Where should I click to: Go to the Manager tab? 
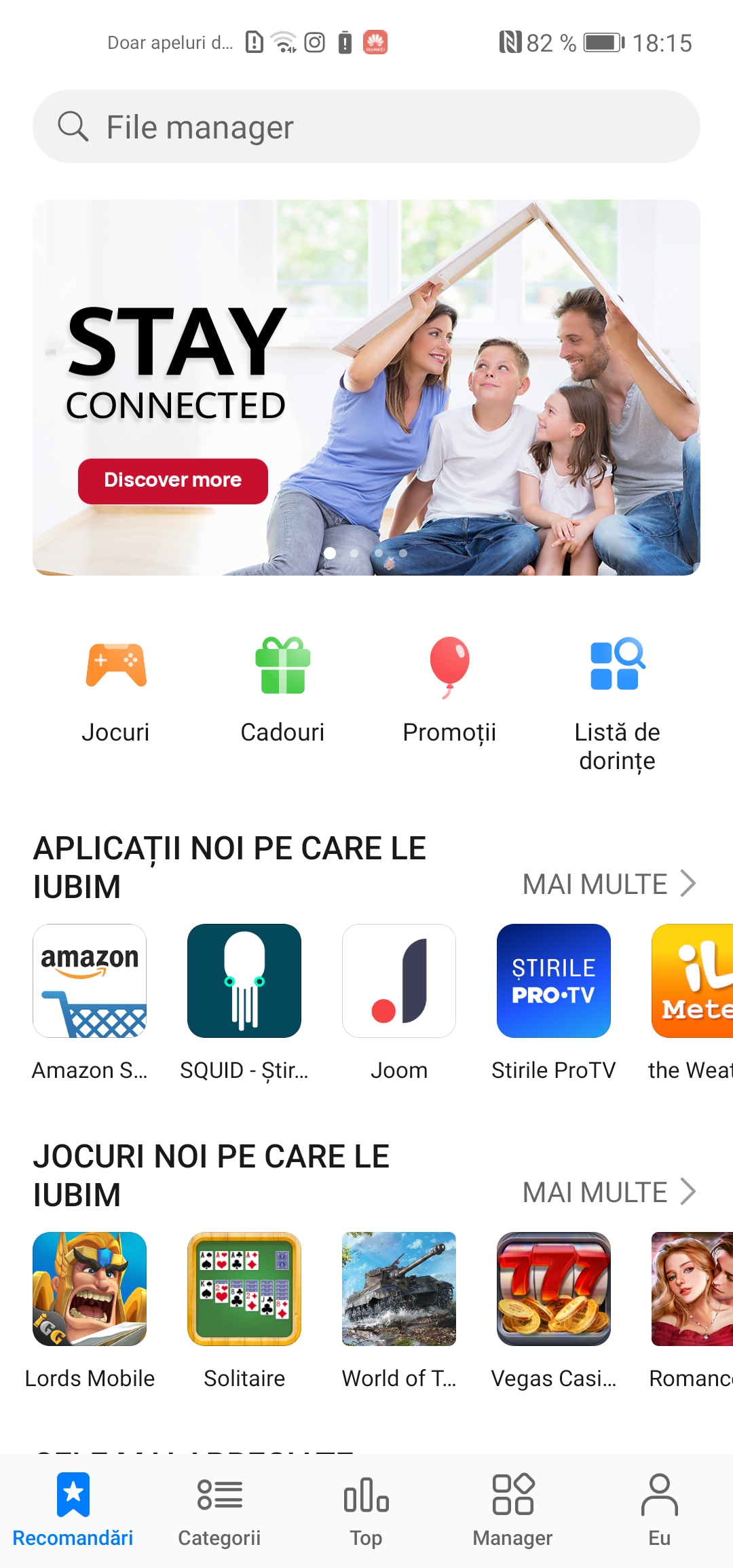click(512, 1510)
